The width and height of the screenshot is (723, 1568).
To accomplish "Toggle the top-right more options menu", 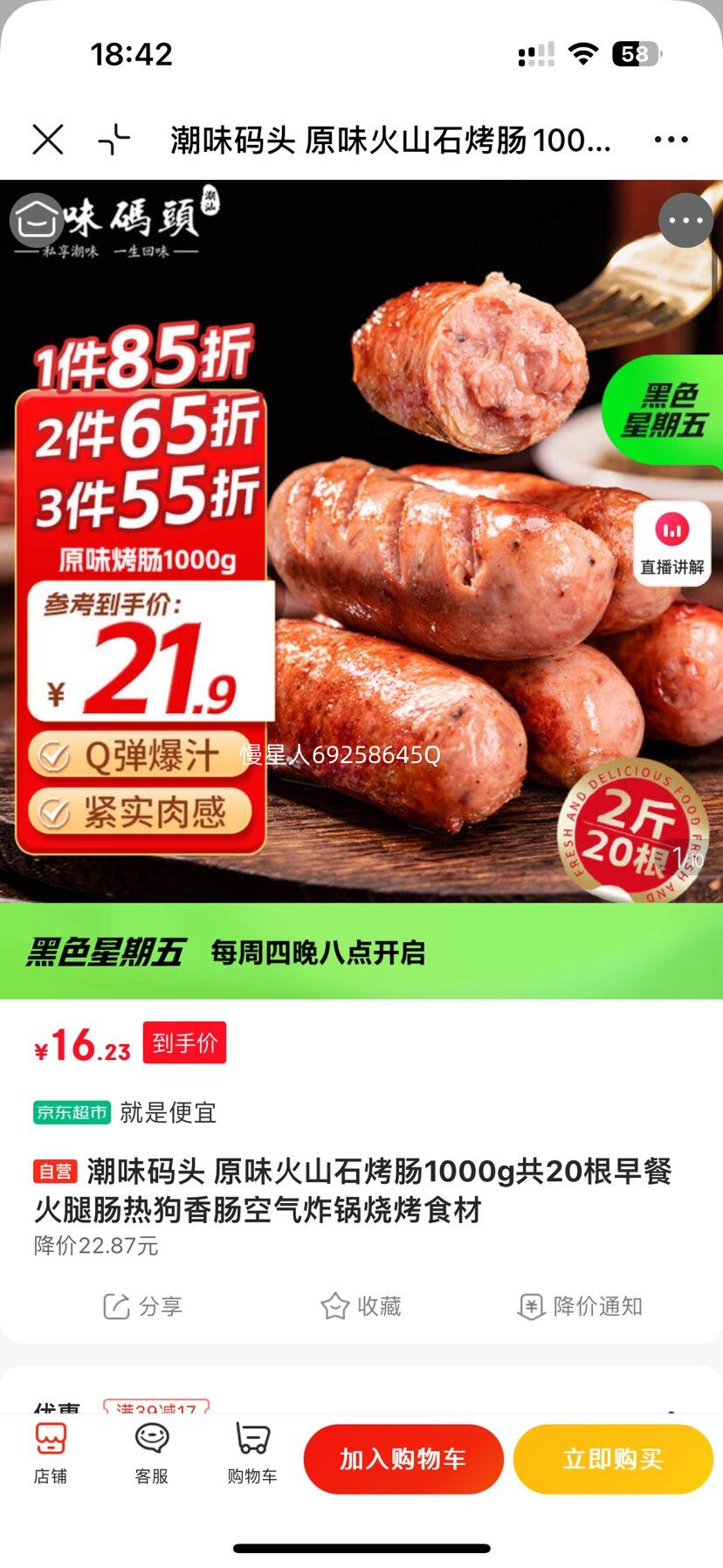I will [x=669, y=138].
